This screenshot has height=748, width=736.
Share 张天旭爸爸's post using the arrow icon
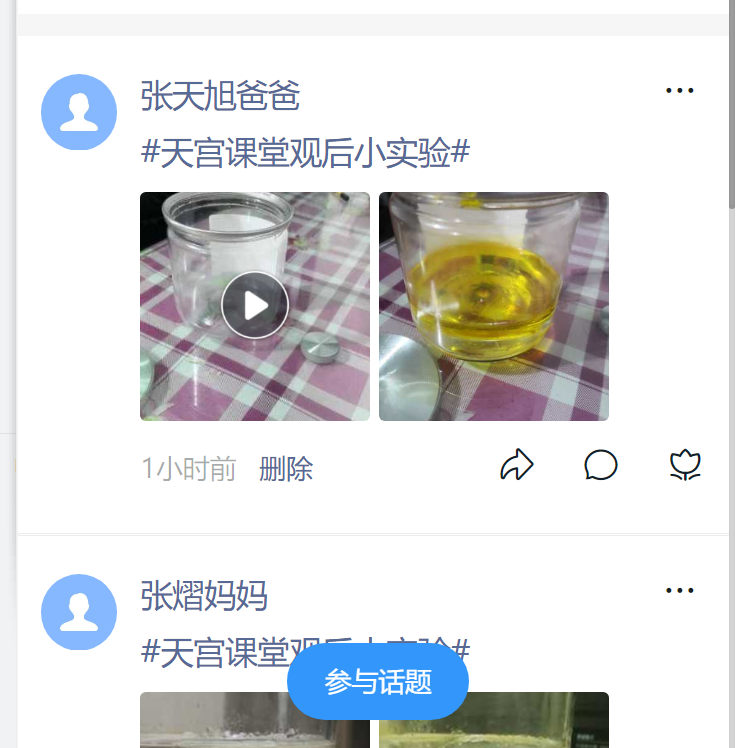pos(516,463)
